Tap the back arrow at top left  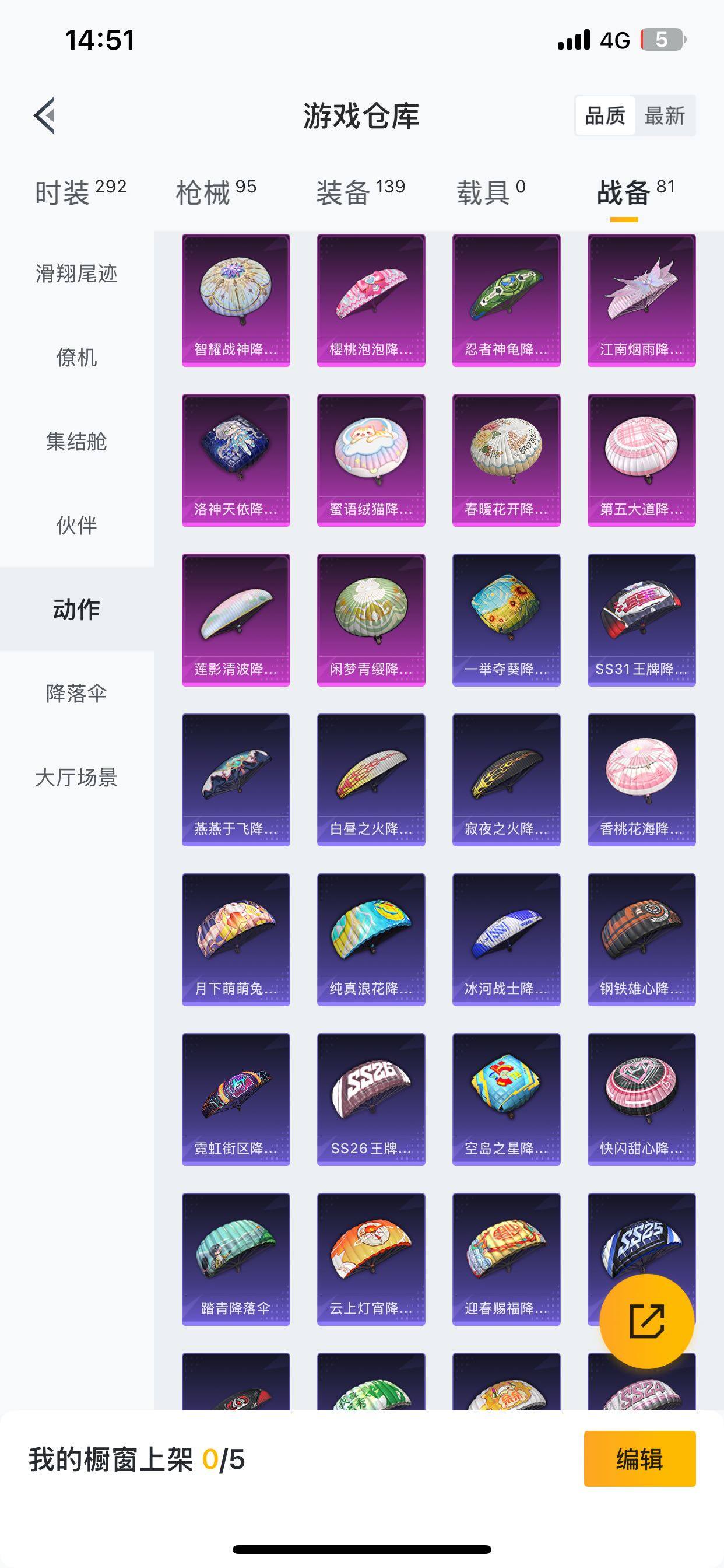tap(44, 116)
